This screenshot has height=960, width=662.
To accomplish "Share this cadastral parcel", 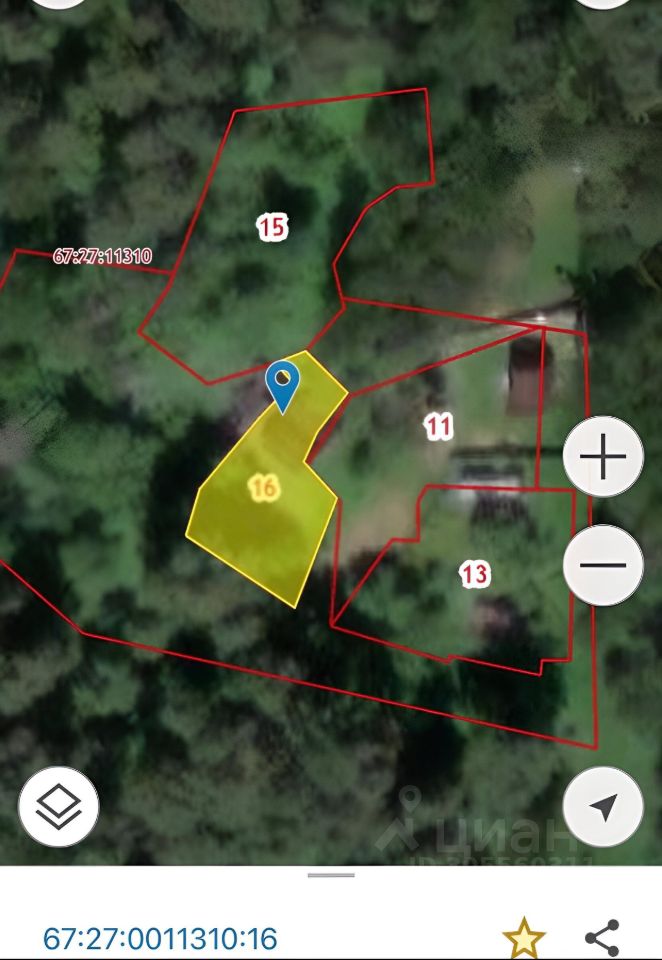I will [x=602, y=939].
